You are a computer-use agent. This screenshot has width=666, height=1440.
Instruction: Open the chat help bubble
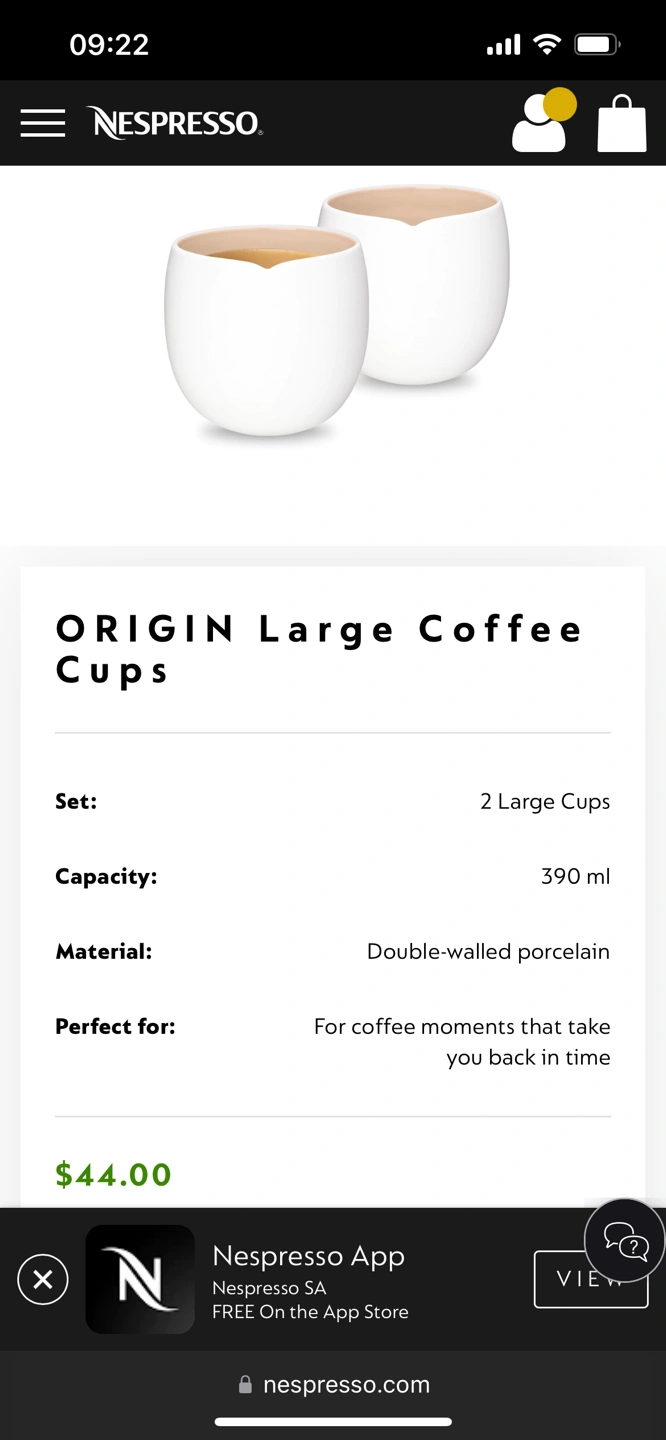coord(625,1240)
